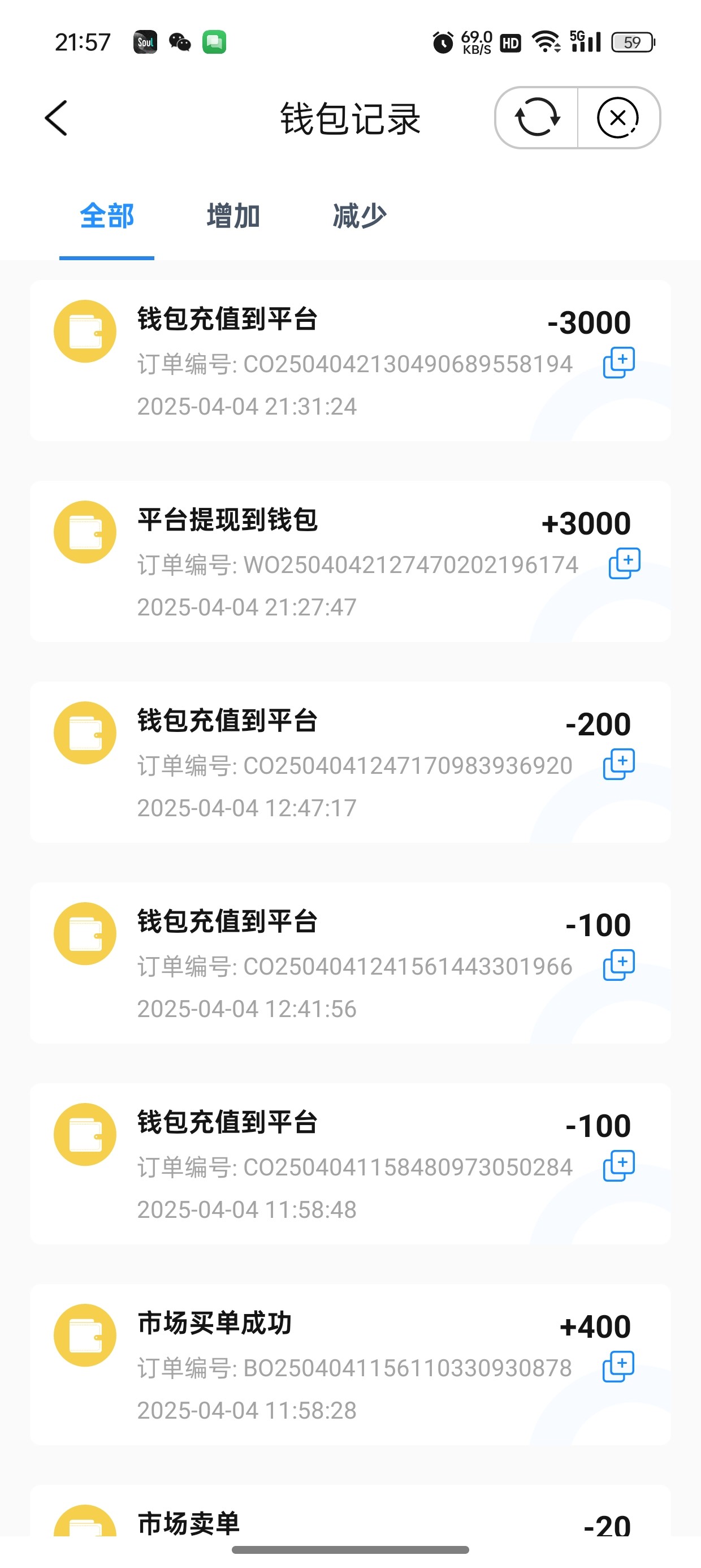Switch to the 全部 tab
This screenshot has width=701, height=1568.
106,217
